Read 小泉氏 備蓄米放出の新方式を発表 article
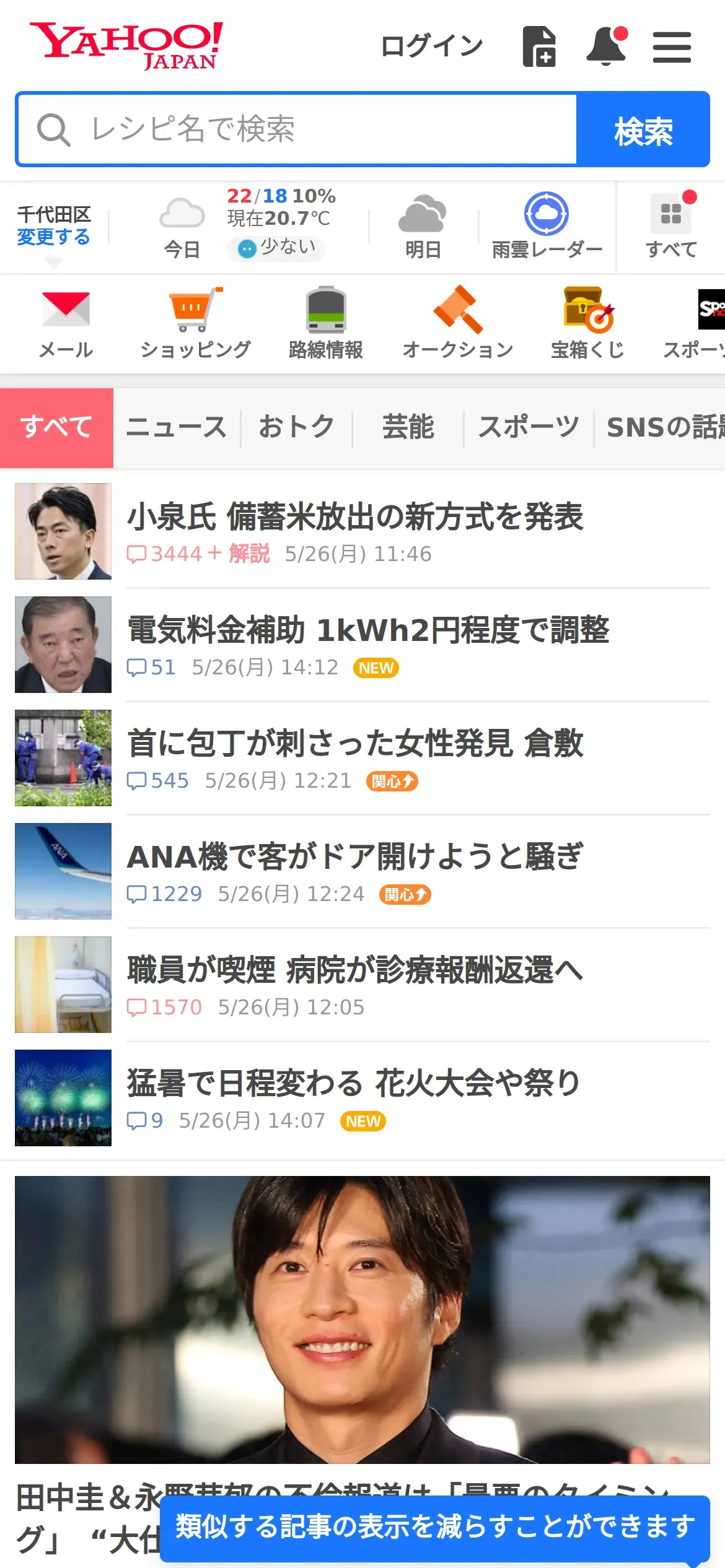The image size is (725, 1568). pyautogui.click(x=355, y=517)
